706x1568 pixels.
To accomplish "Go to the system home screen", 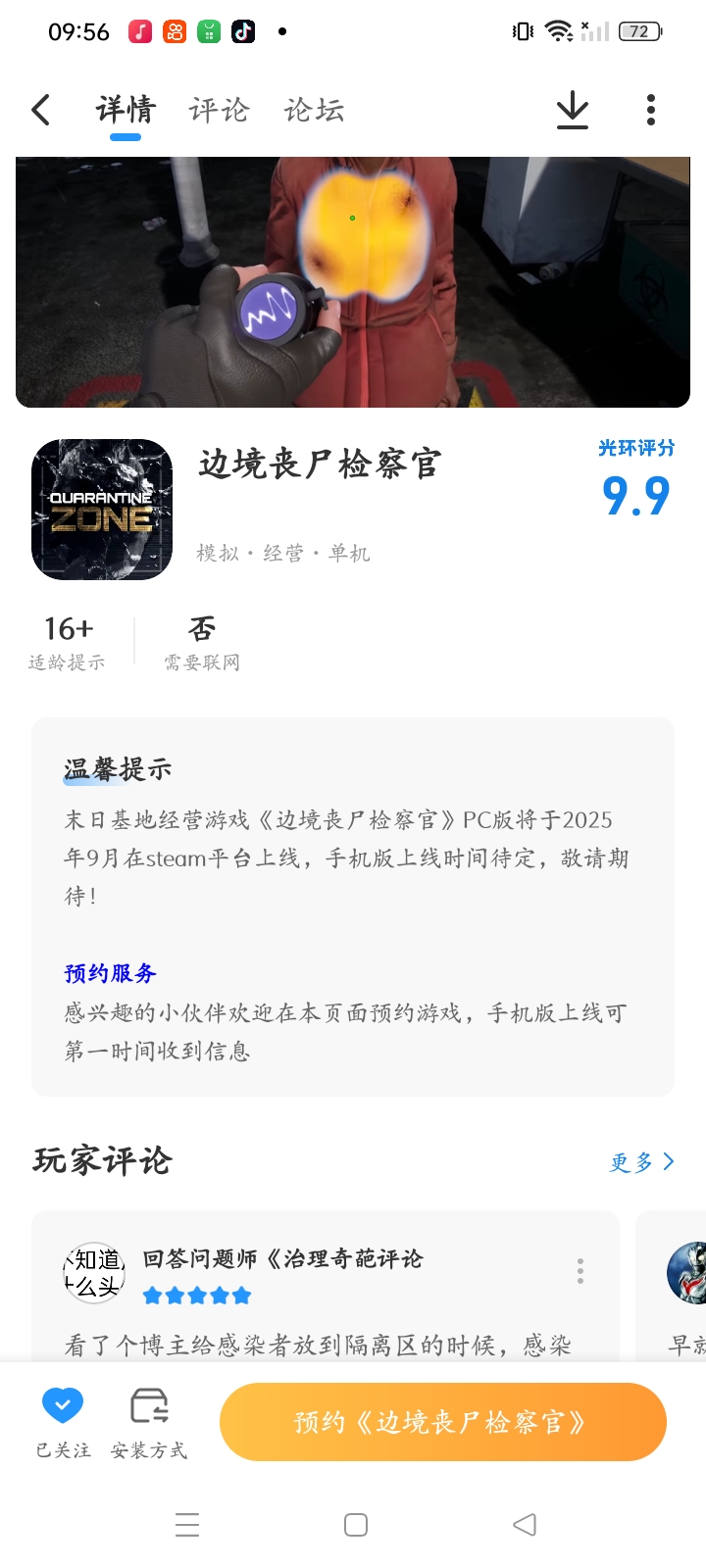I will click(356, 1525).
